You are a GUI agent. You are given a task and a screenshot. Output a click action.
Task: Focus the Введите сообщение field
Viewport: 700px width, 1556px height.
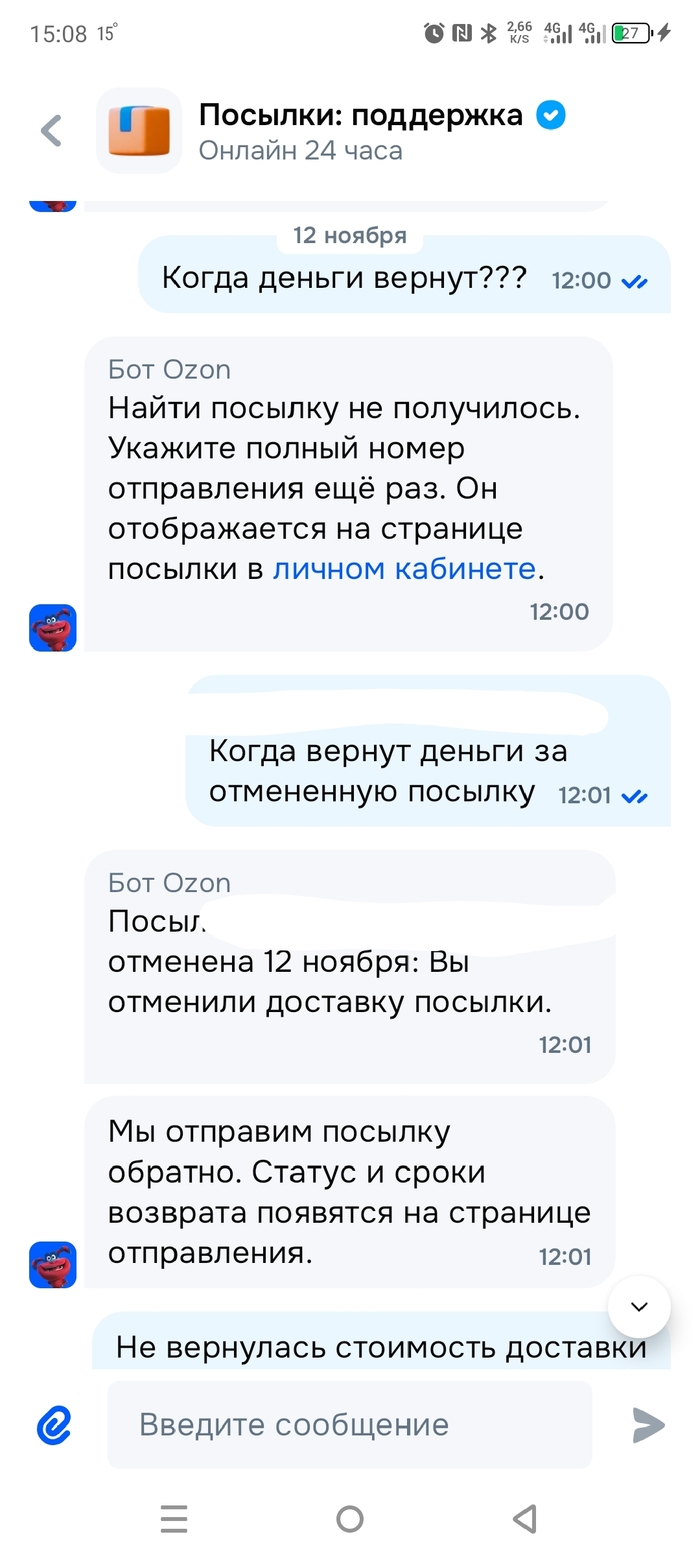(x=349, y=1425)
